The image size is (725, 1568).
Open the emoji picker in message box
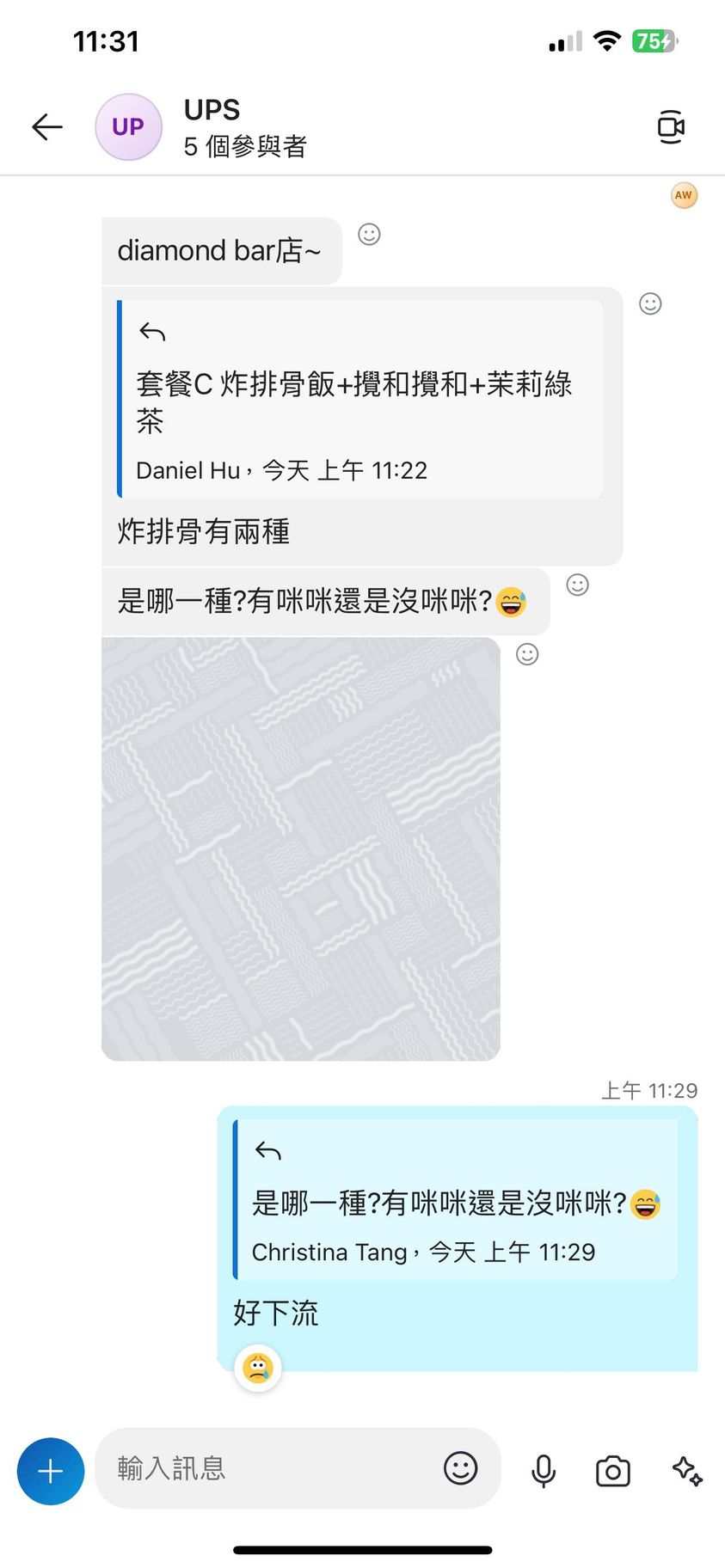click(460, 1468)
